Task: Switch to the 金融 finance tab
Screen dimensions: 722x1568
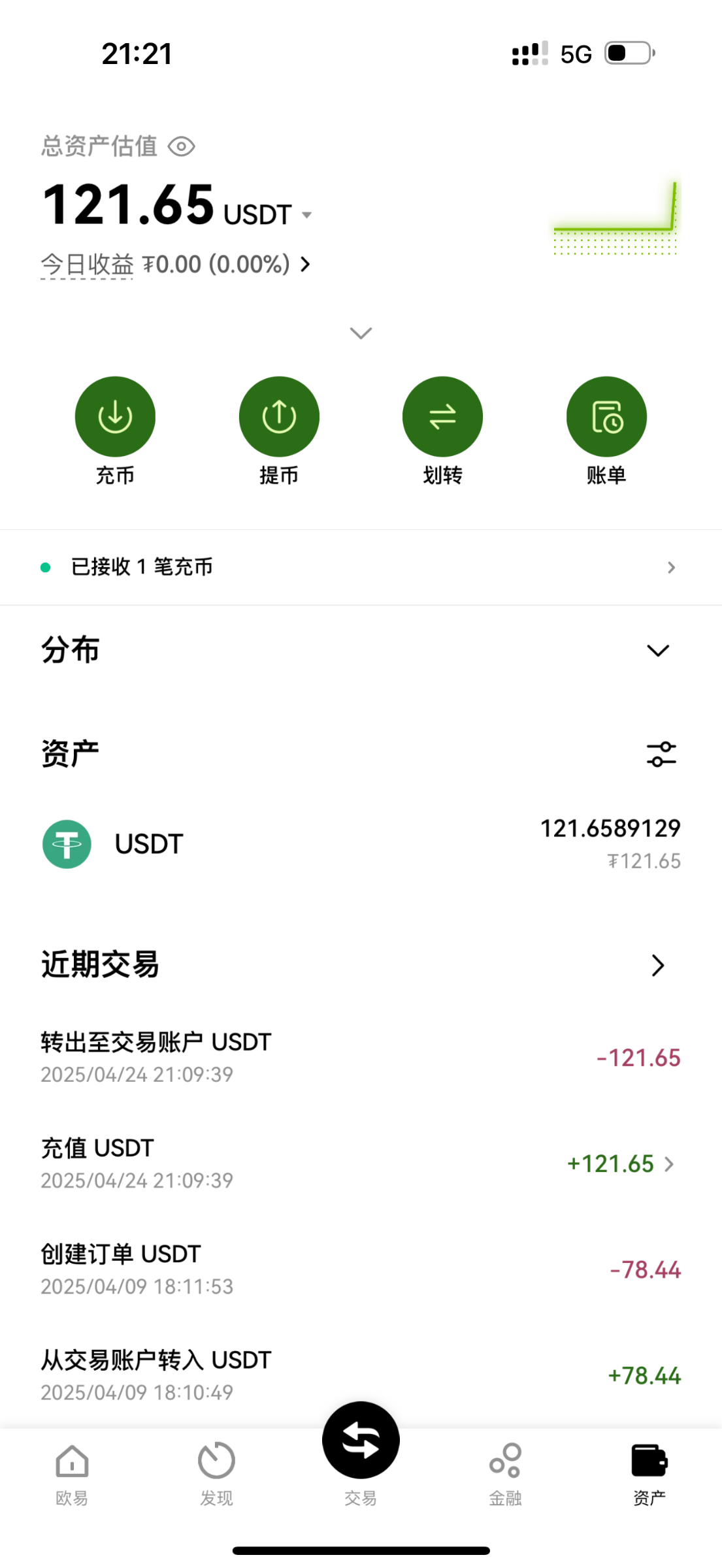Action: pos(505,1471)
